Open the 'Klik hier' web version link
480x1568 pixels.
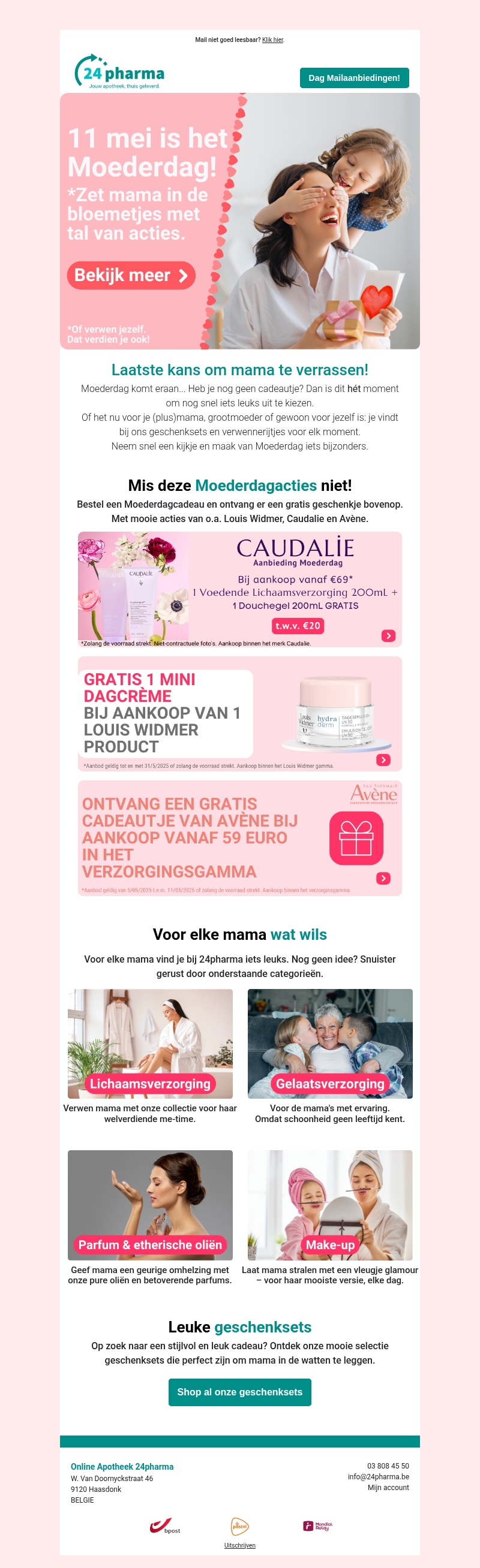coord(272,40)
